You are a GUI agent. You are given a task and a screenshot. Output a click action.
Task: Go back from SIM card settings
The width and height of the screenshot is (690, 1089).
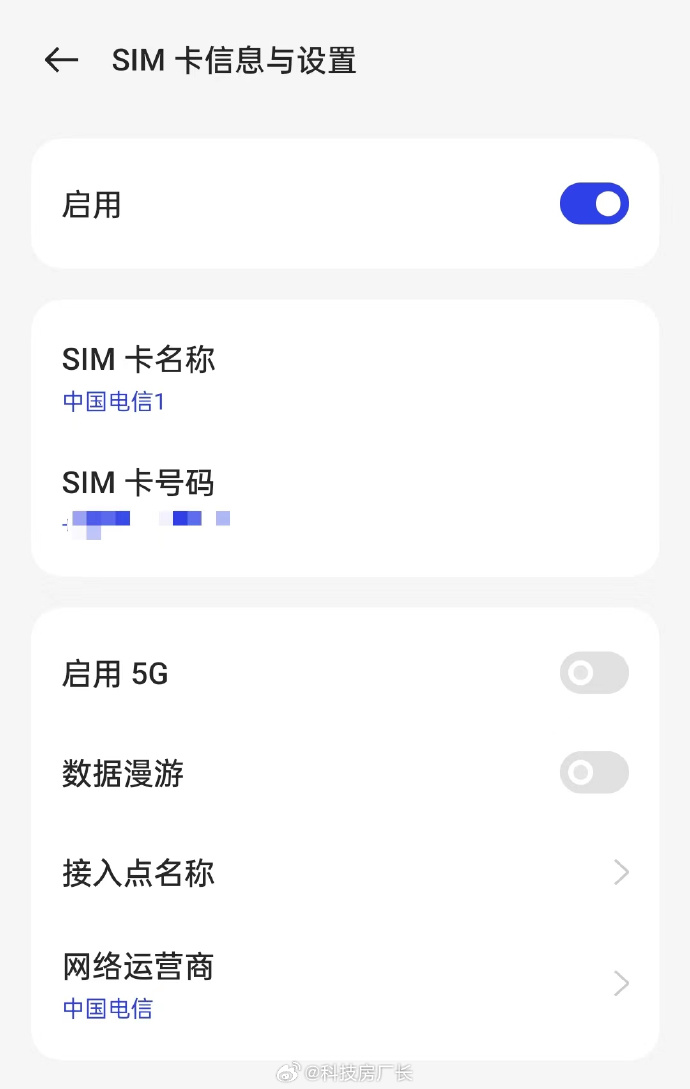point(61,61)
